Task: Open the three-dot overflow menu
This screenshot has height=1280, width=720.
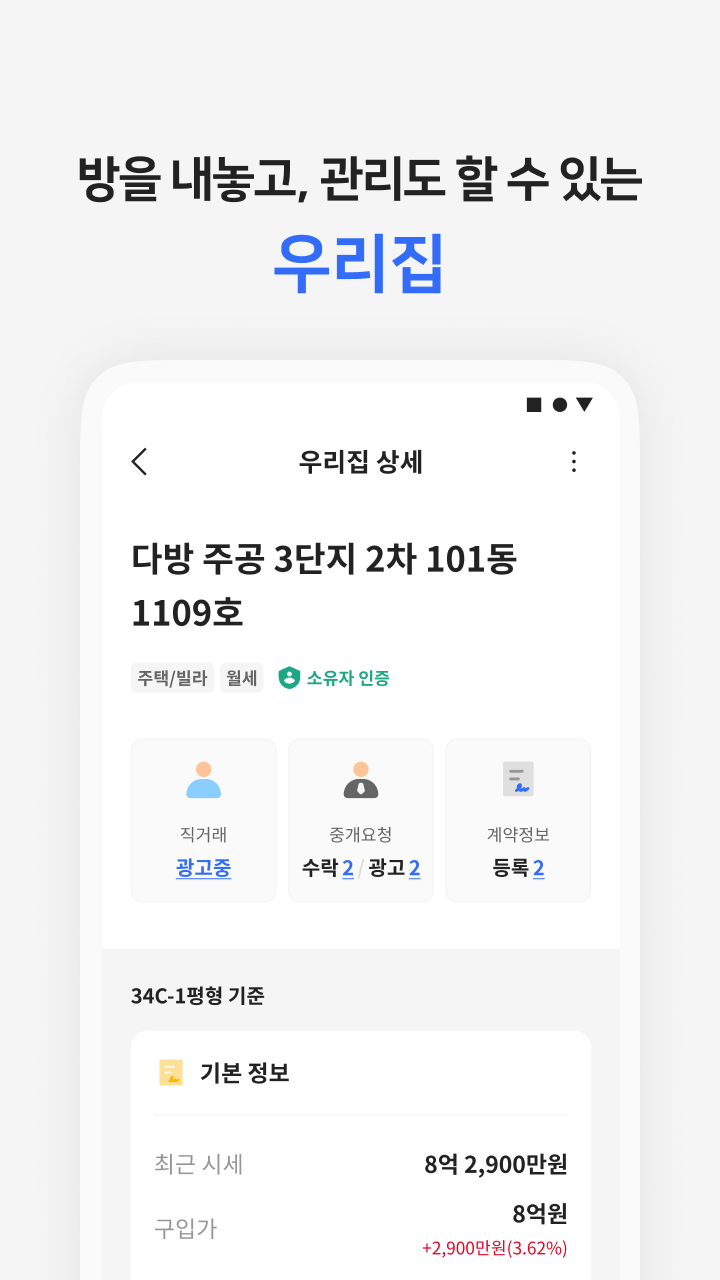Action: (574, 462)
